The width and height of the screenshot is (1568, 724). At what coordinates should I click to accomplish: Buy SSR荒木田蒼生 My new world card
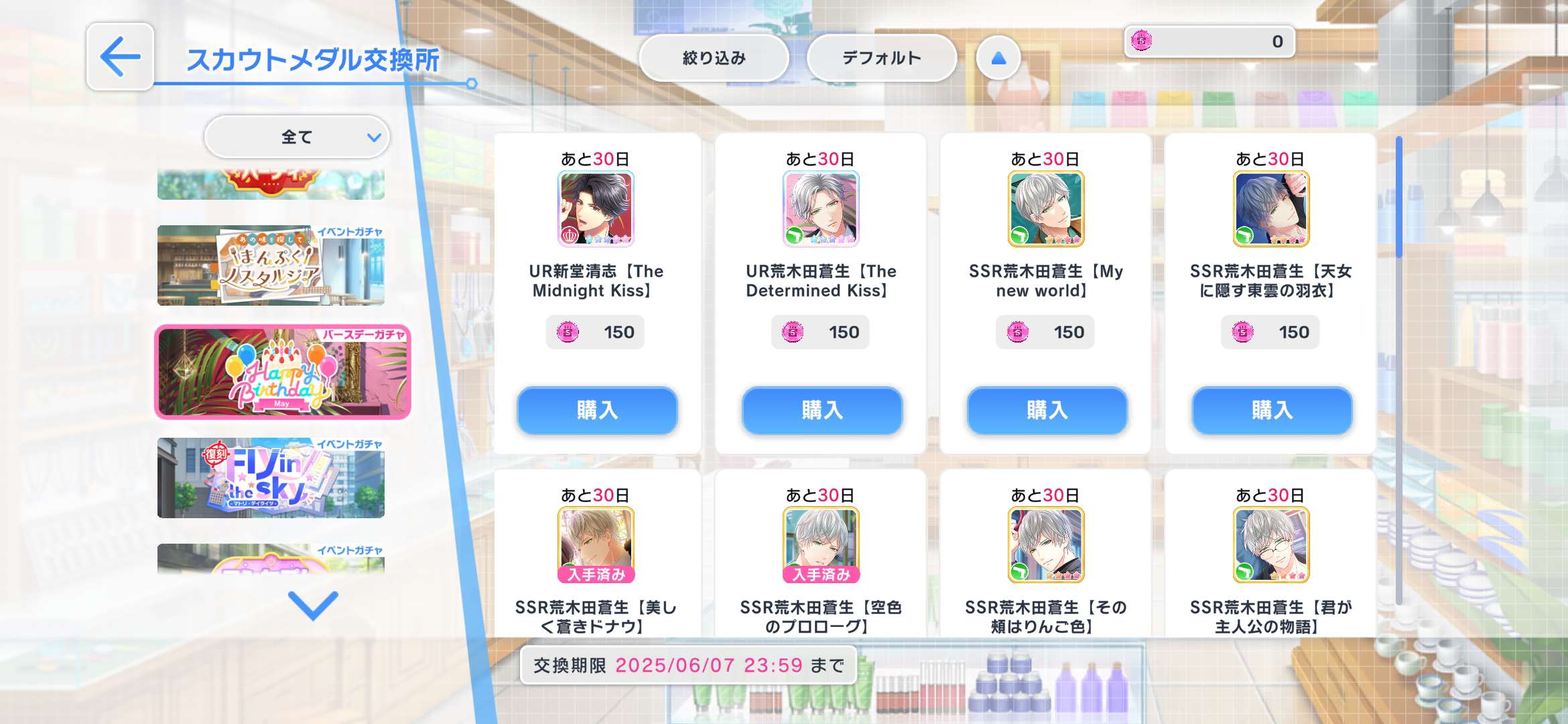pos(1047,410)
